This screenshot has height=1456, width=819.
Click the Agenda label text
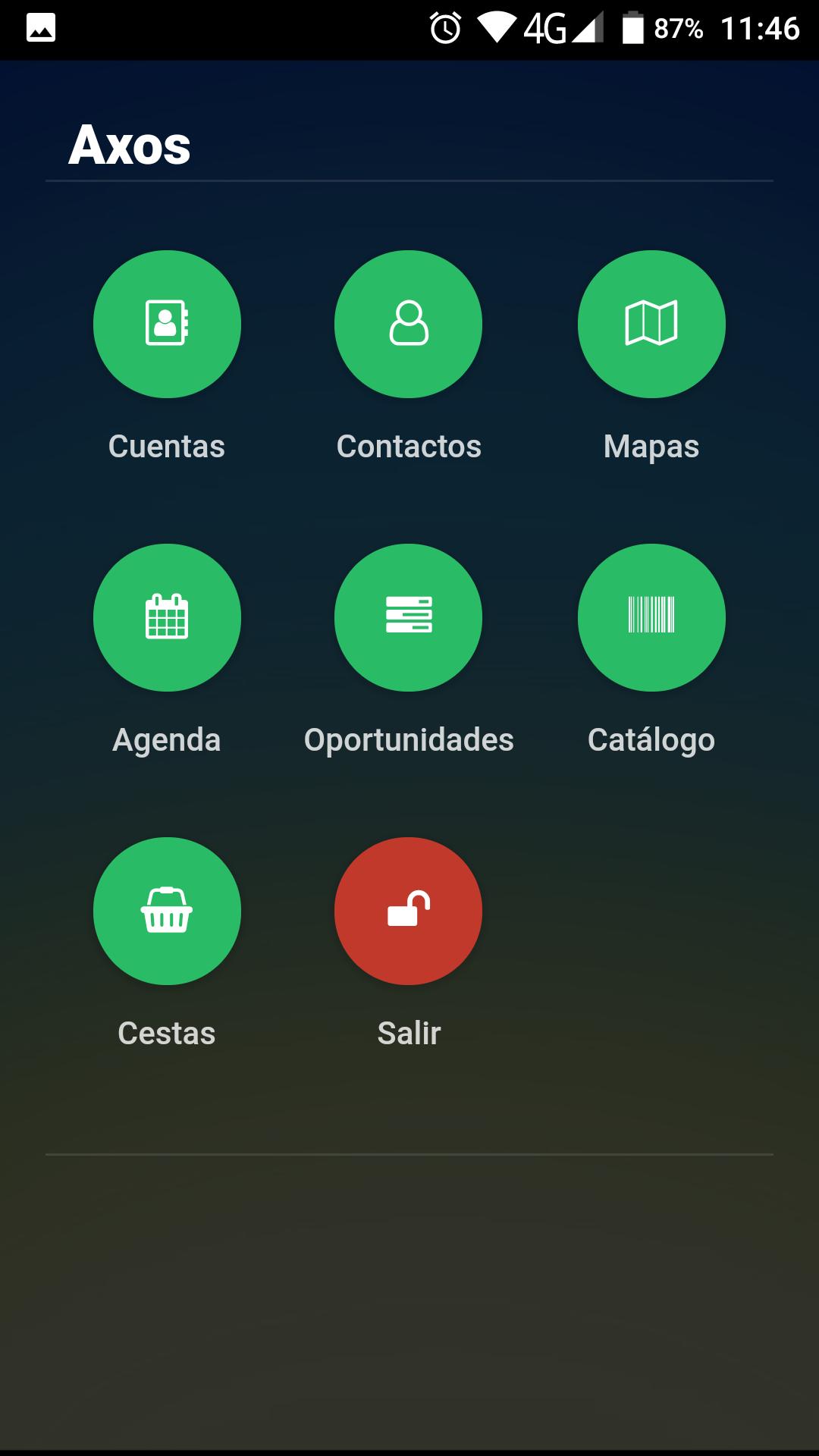[x=167, y=739]
